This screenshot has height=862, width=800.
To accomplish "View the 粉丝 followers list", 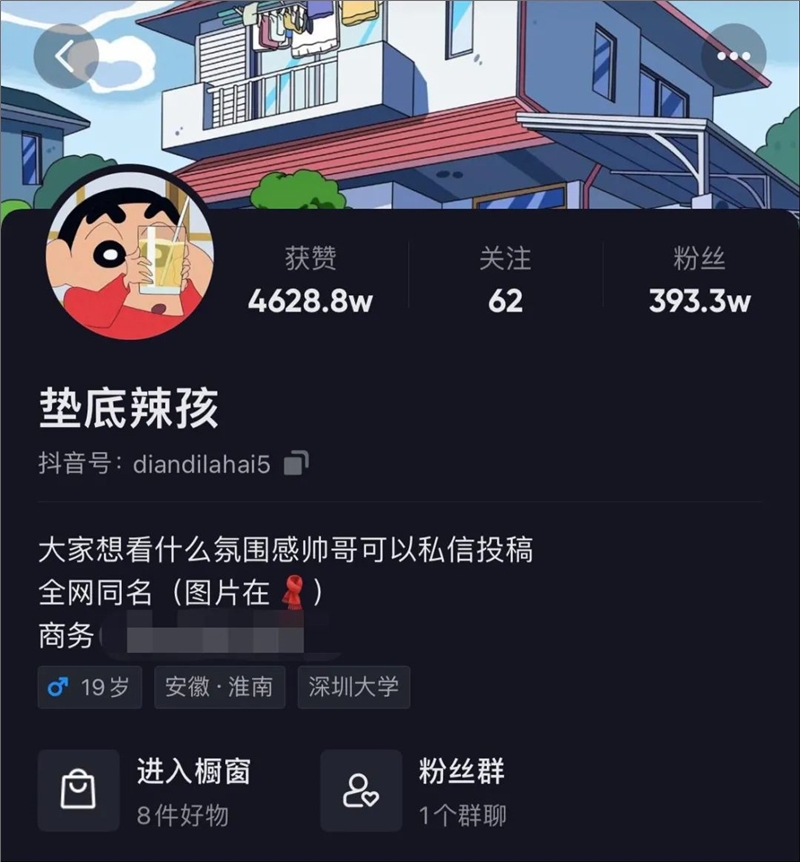I will click(x=699, y=280).
